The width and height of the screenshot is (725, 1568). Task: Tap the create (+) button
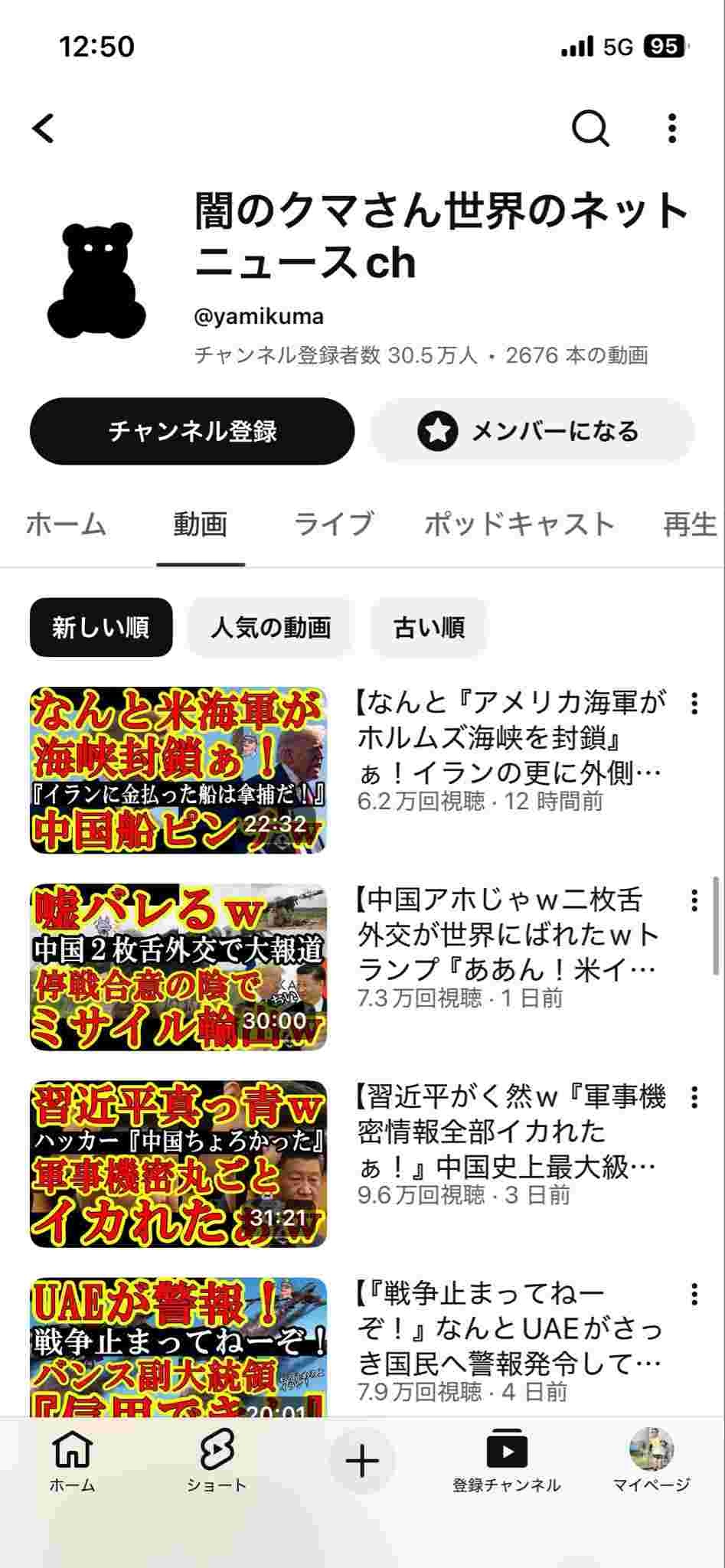pyautogui.click(x=362, y=1459)
